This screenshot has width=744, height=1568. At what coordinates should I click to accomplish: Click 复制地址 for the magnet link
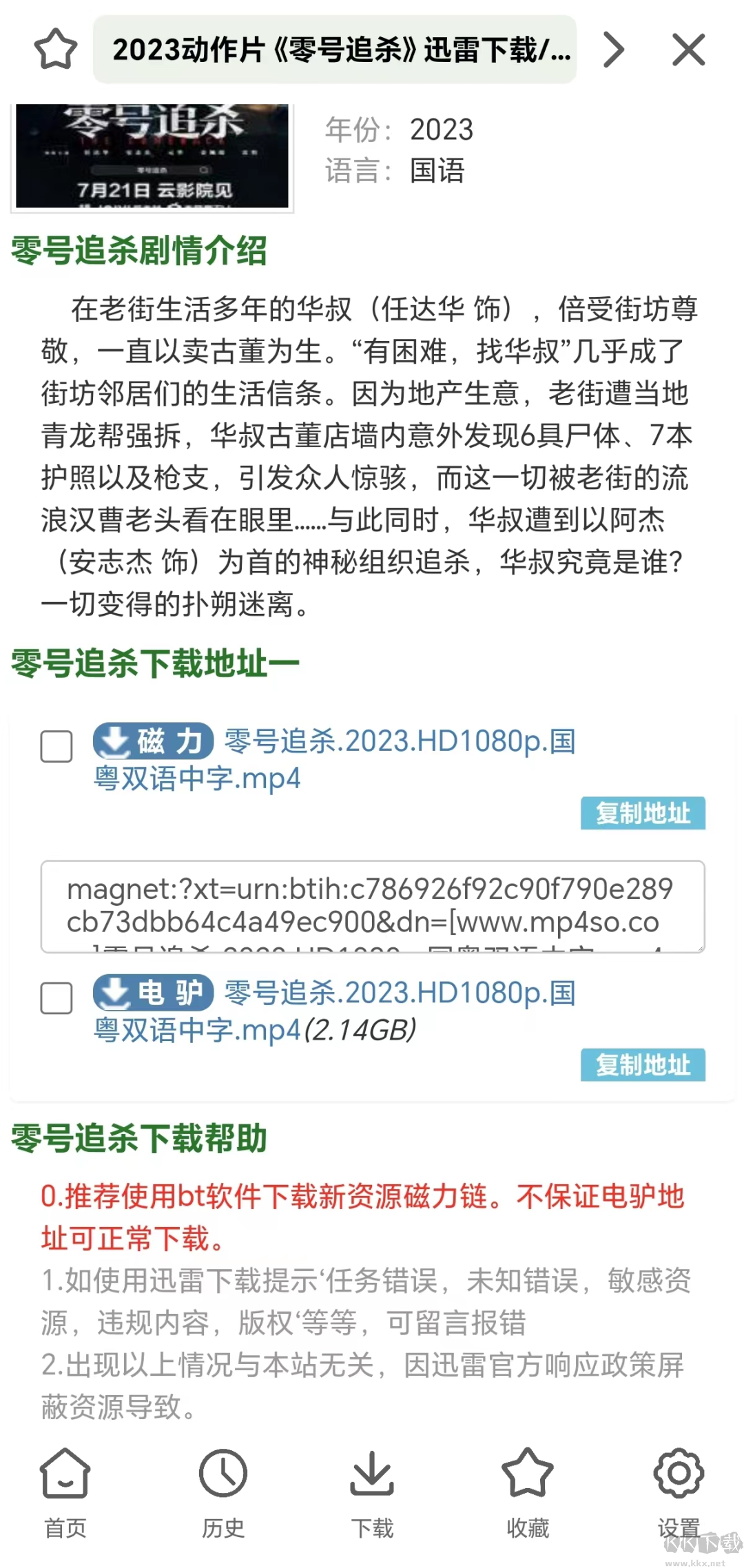pyautogui.click(x=643, y=815)
